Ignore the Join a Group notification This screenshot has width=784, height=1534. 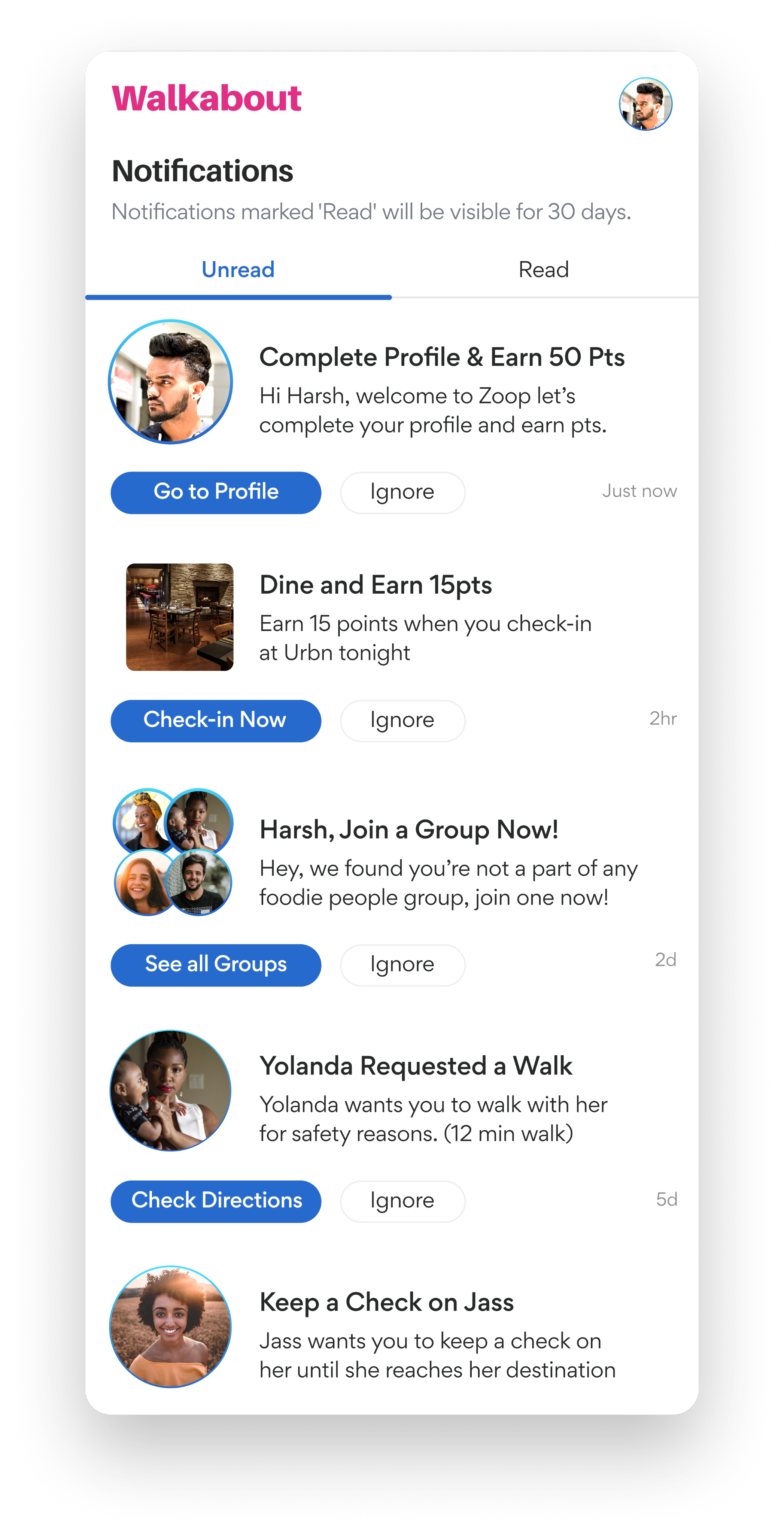[402, 965]
